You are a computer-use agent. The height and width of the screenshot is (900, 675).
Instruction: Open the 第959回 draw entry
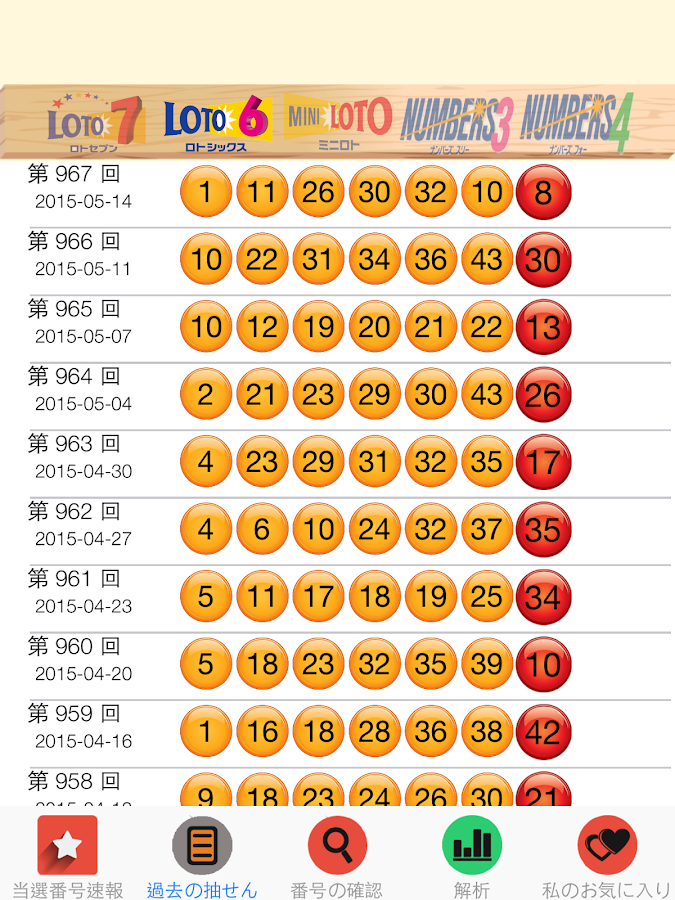pos(336,732)
